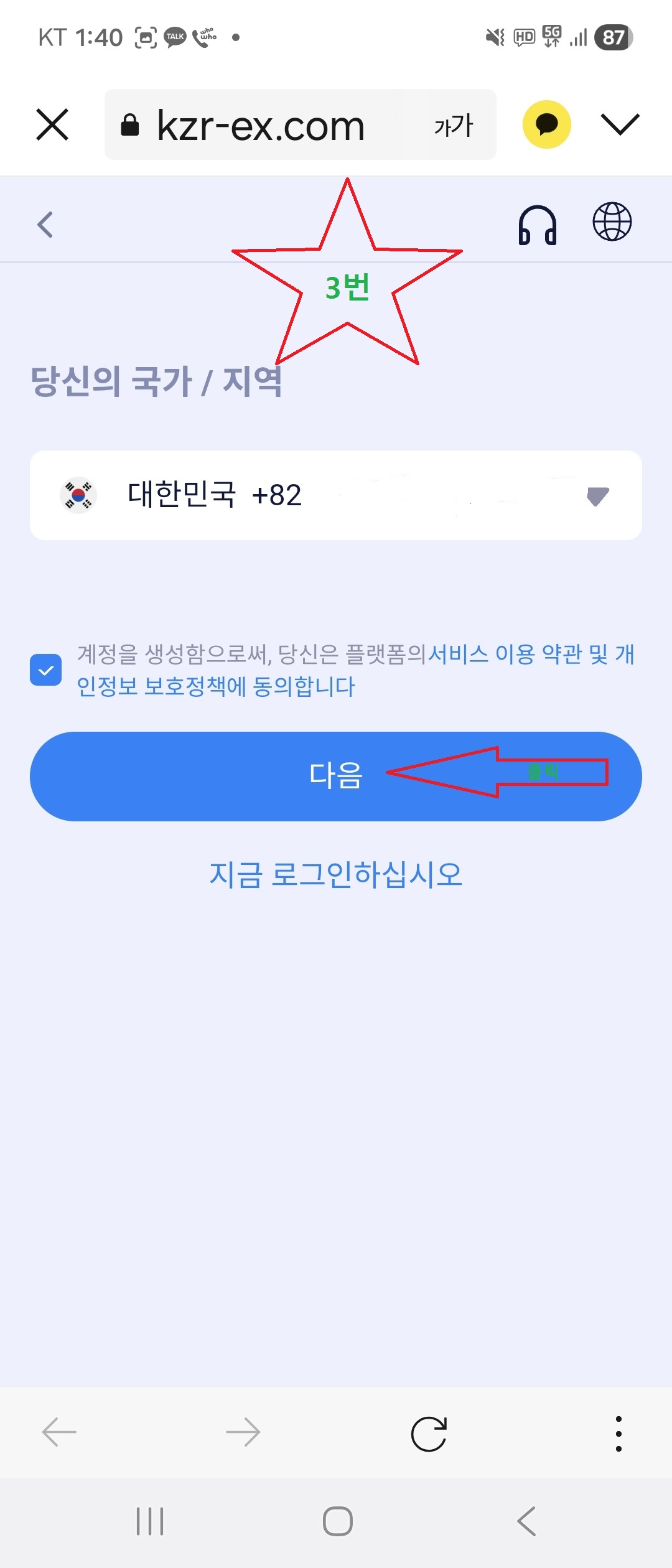This screenshot has width=672, height=1568.
Task: Expand the browser down-chevron menu
Action: 620,124
